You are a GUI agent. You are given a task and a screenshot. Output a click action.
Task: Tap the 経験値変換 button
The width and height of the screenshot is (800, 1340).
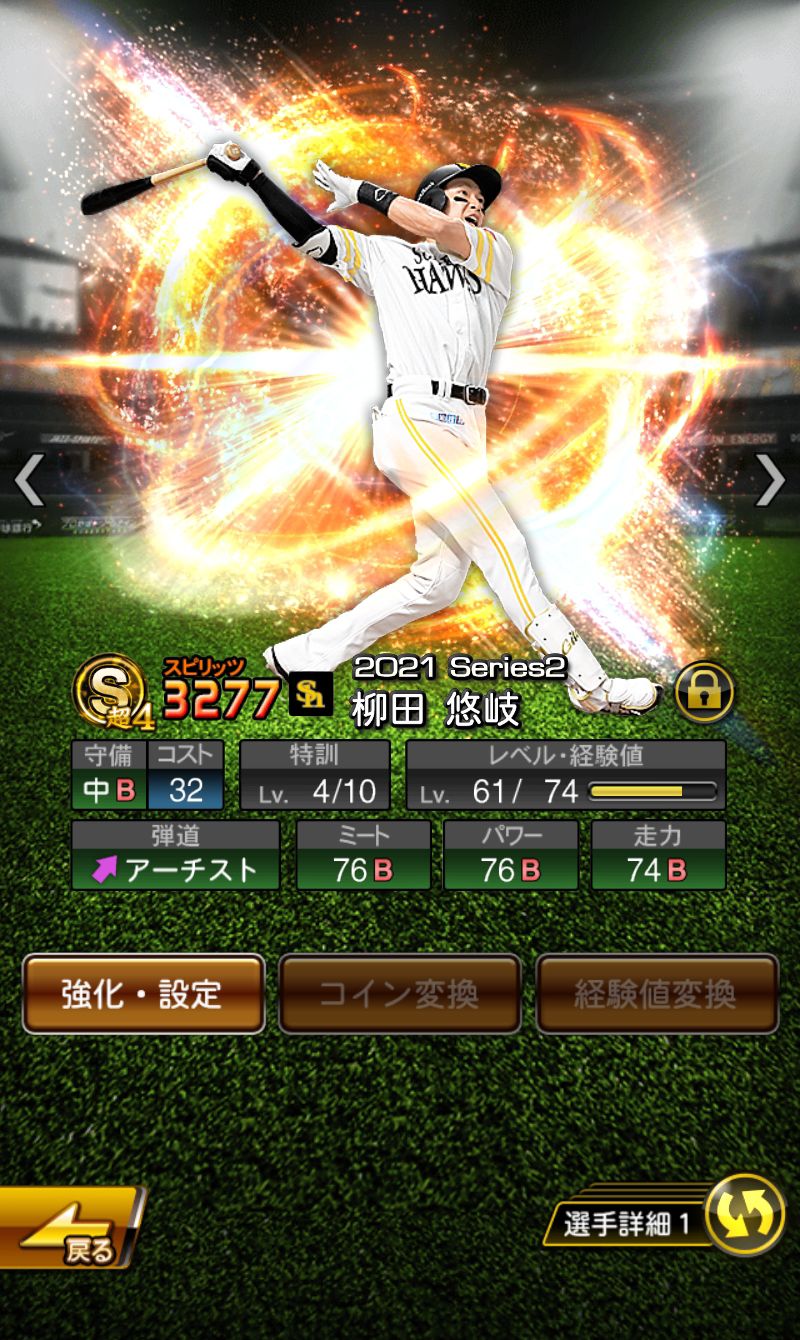pyautogui.click(x=656, y=994)
